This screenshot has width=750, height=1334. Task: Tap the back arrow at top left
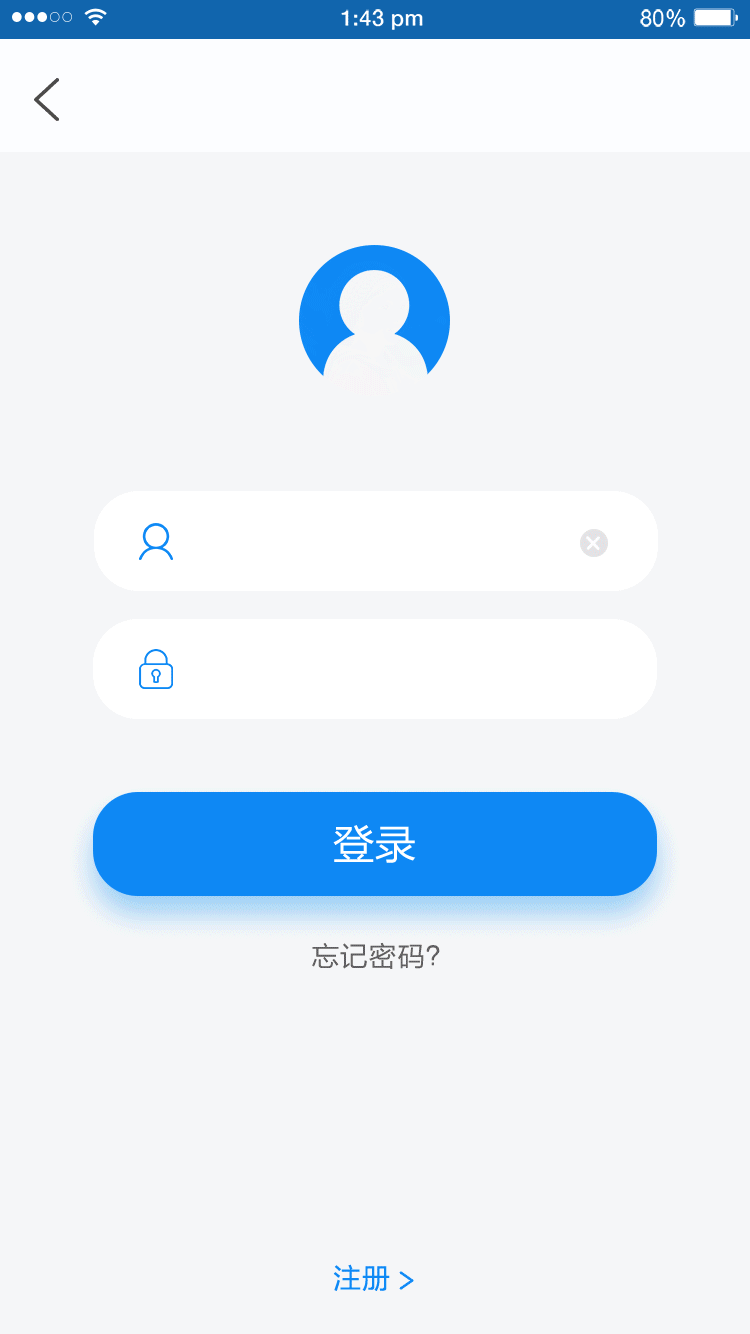pos(46,99)
